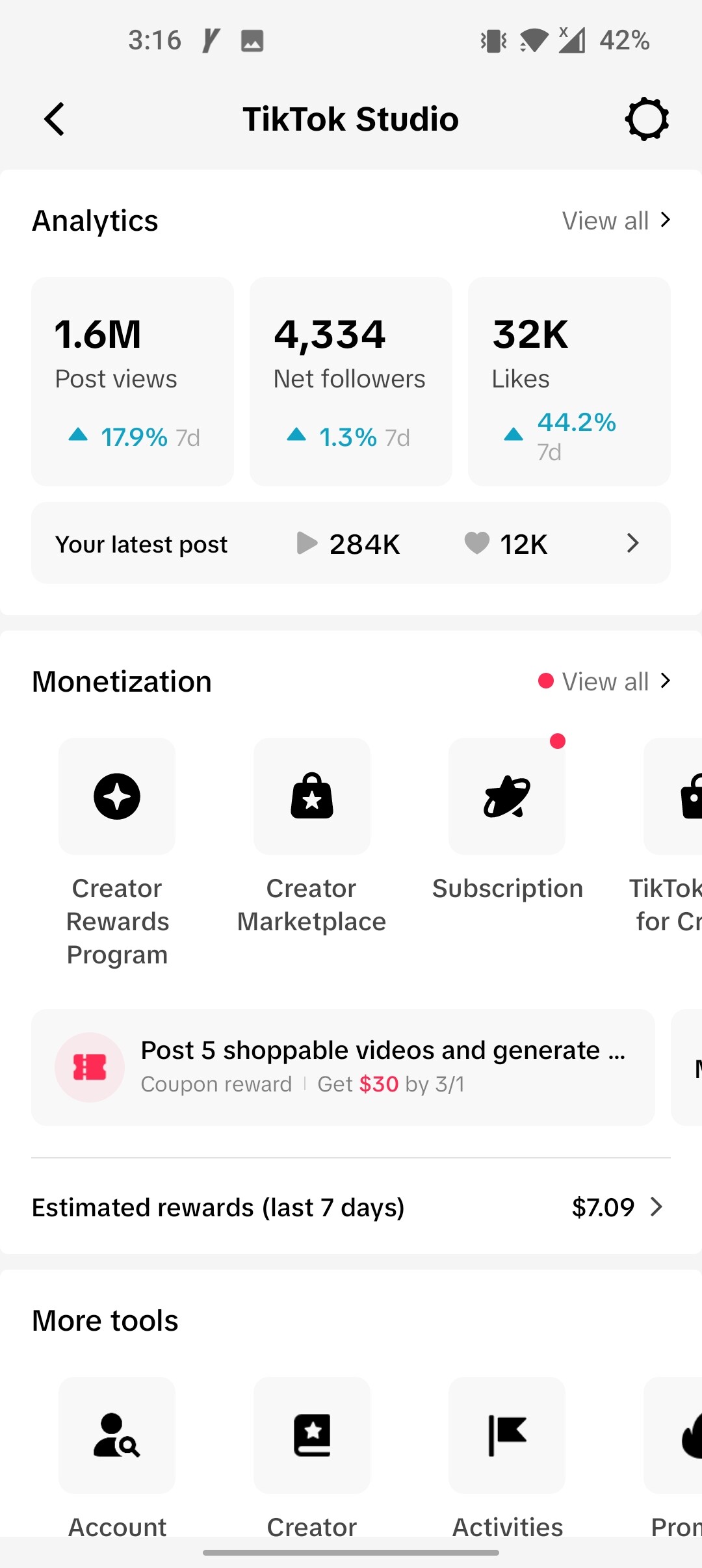
Task: Open Estimated rewards for last 7 days
Action: click(351, 1207)
